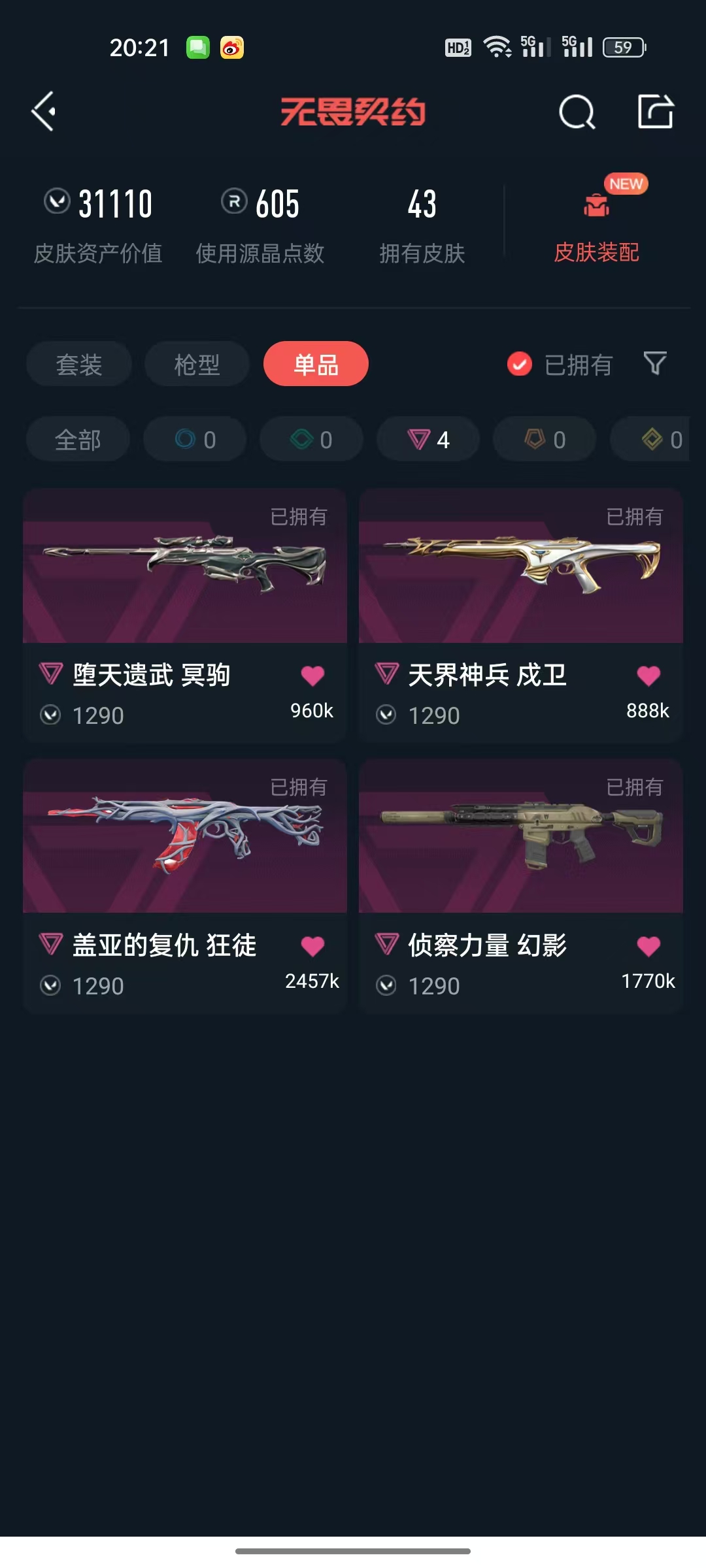Share this skin collection page
Image resolution: width=706 pixels, height=1568 pixels.
[x=655, y=112]
